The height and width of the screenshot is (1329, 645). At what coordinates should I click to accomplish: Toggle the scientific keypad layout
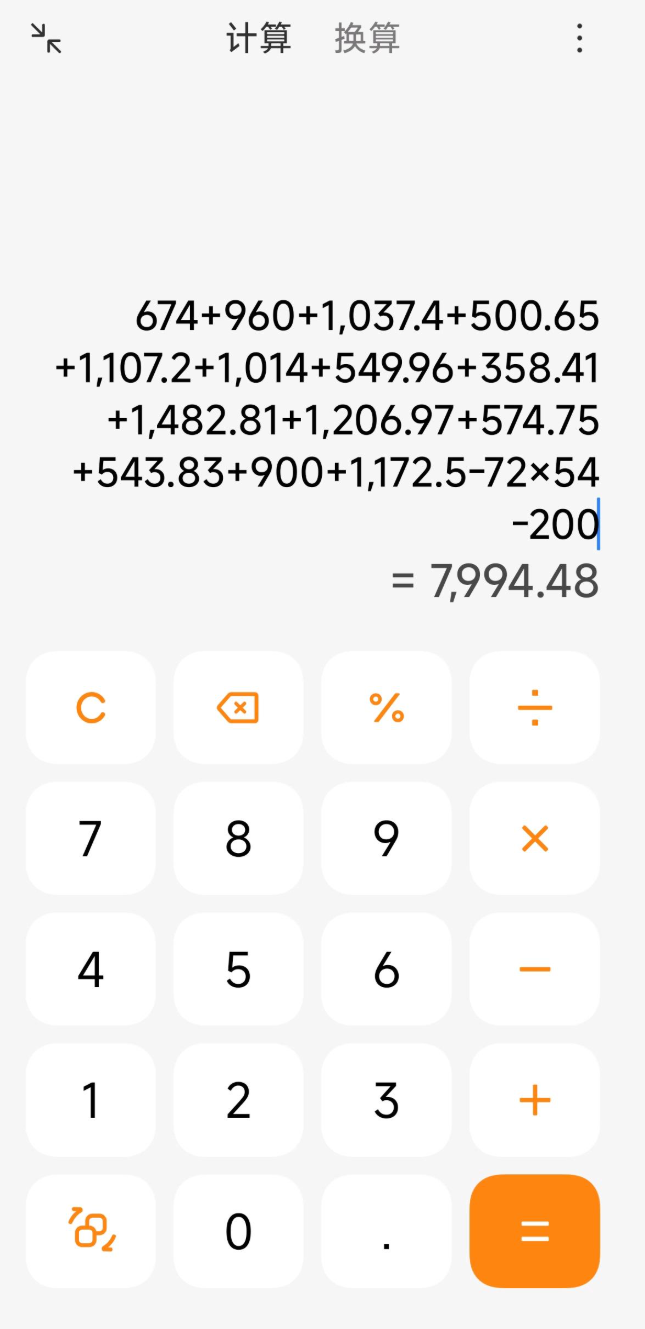pyautogui.click(x=91, y=1231)
